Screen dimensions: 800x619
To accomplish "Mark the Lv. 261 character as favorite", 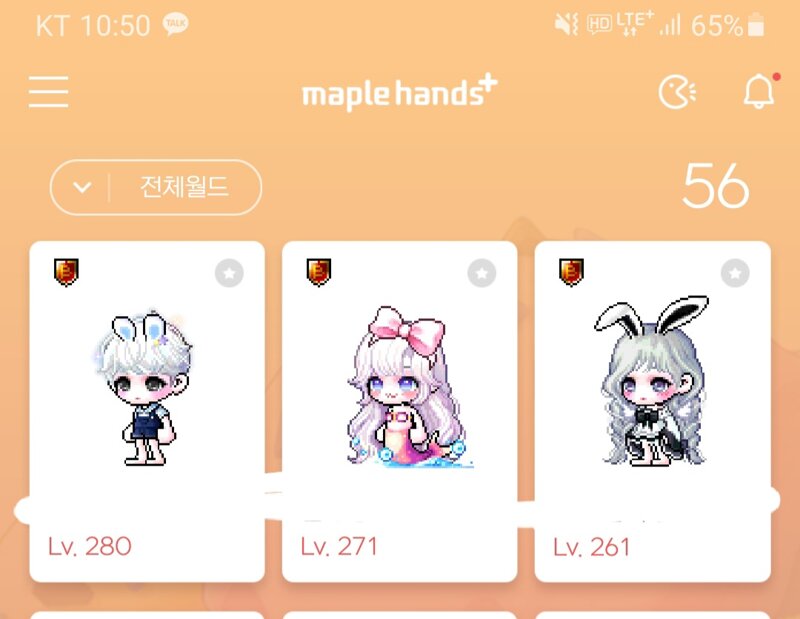I will [x=735, y=273].
